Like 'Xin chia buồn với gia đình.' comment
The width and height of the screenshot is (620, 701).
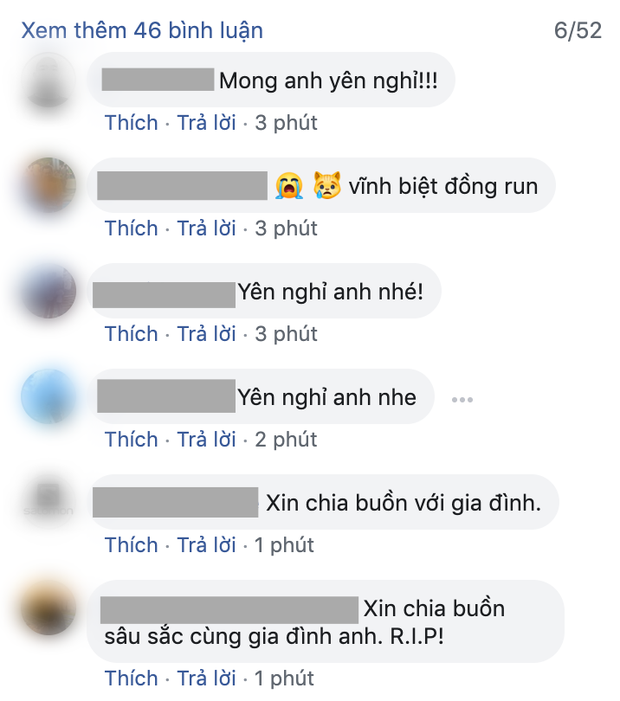click(x=131, y=545)
